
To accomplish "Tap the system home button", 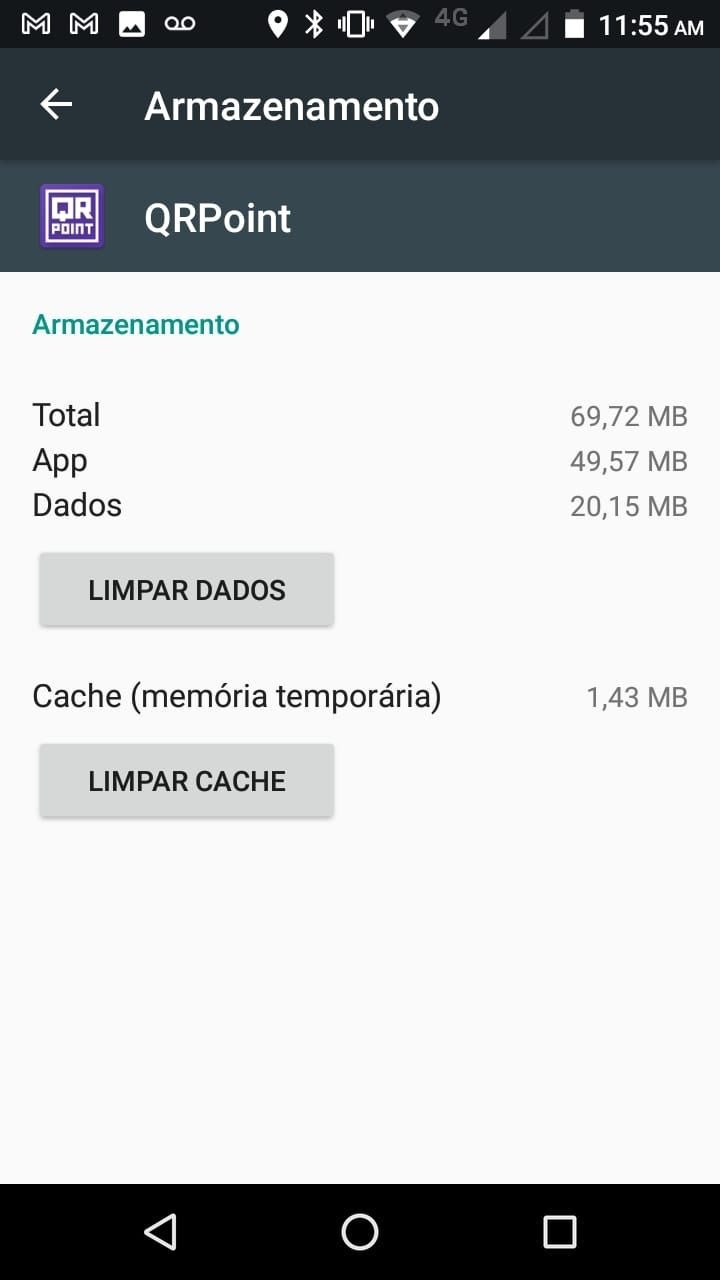I will pyautogui.click(x=360, y=1232).
